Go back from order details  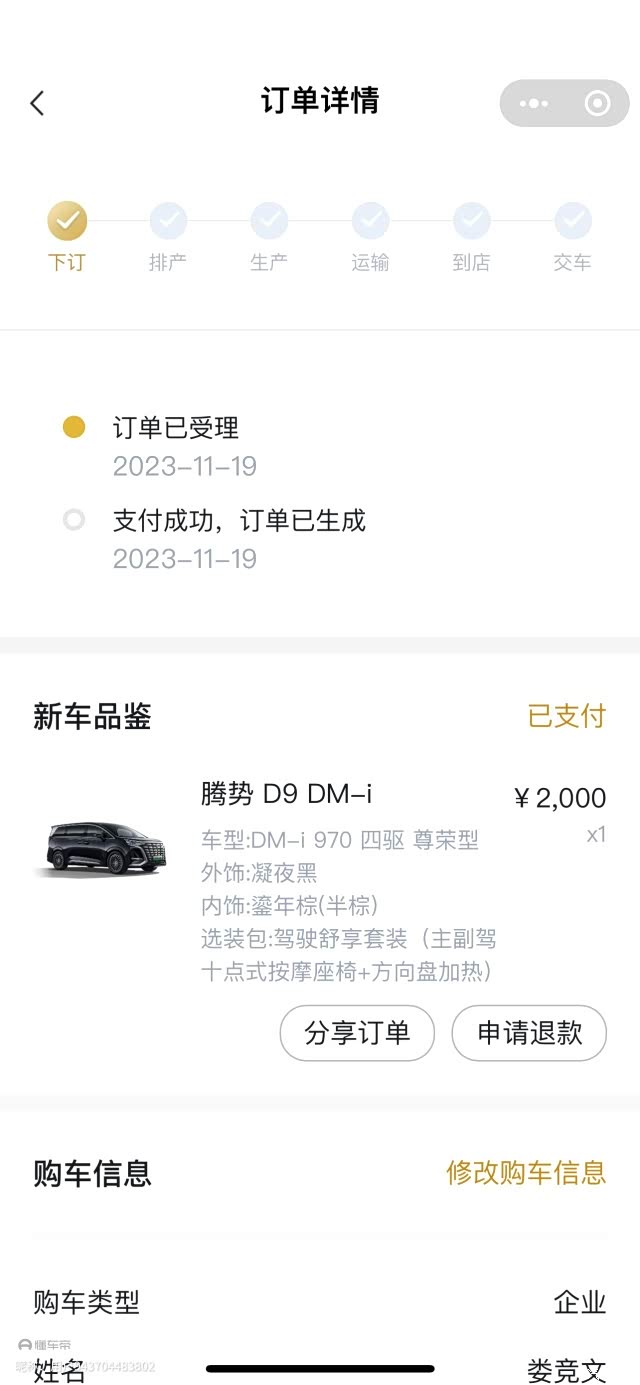37,103
